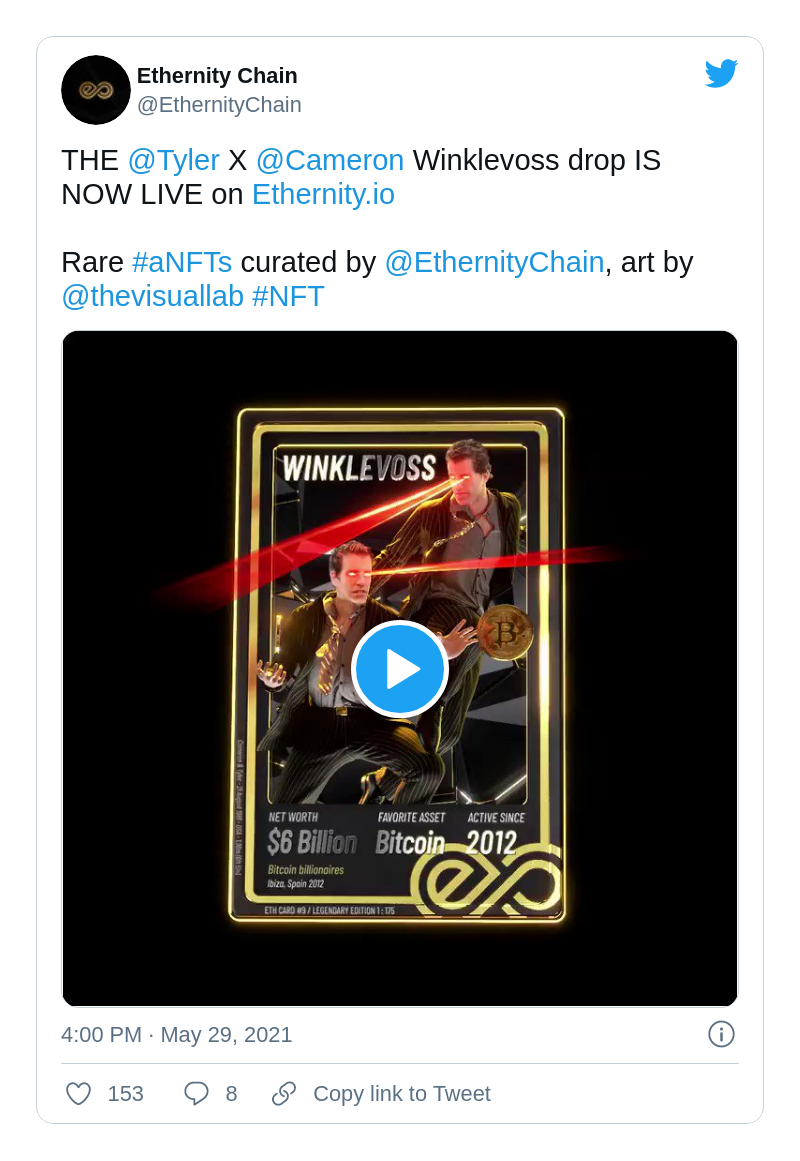Screen dimensions: 800x1161
Task: Visit the Ethernity.io link
Action: click(323, 194)
